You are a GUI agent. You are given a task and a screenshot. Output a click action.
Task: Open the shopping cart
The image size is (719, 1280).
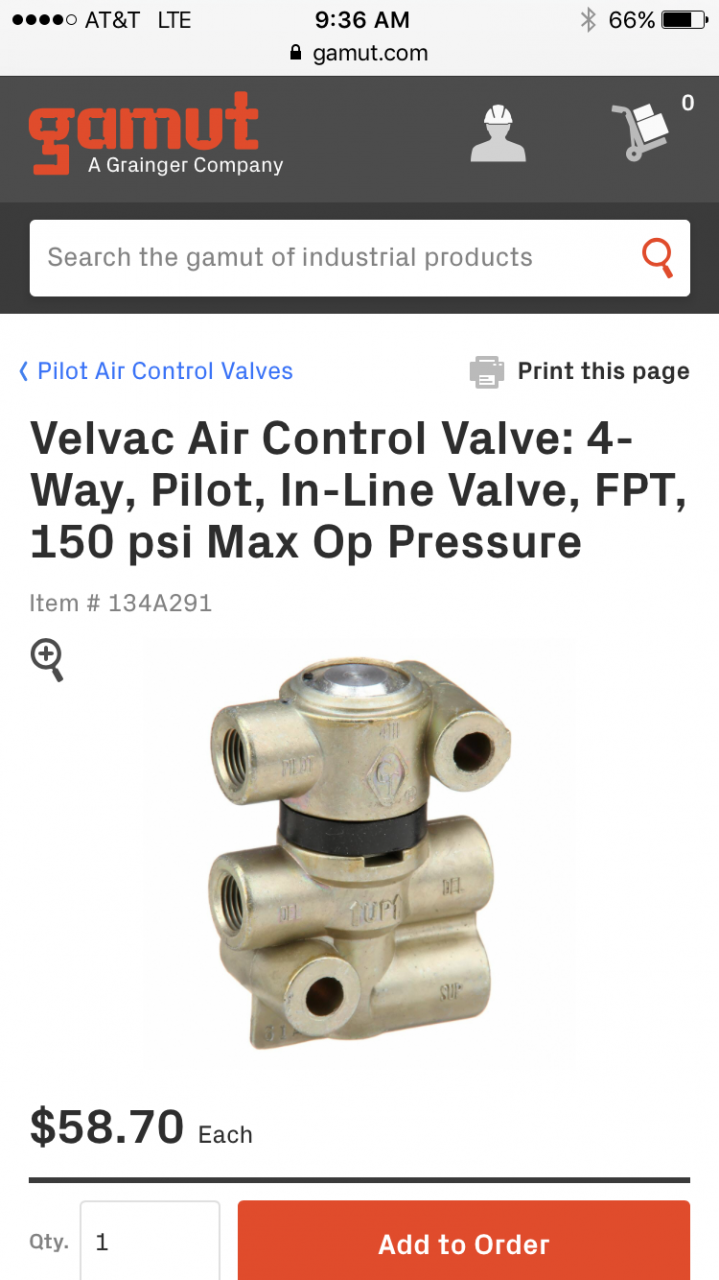(x=643, y=132)
